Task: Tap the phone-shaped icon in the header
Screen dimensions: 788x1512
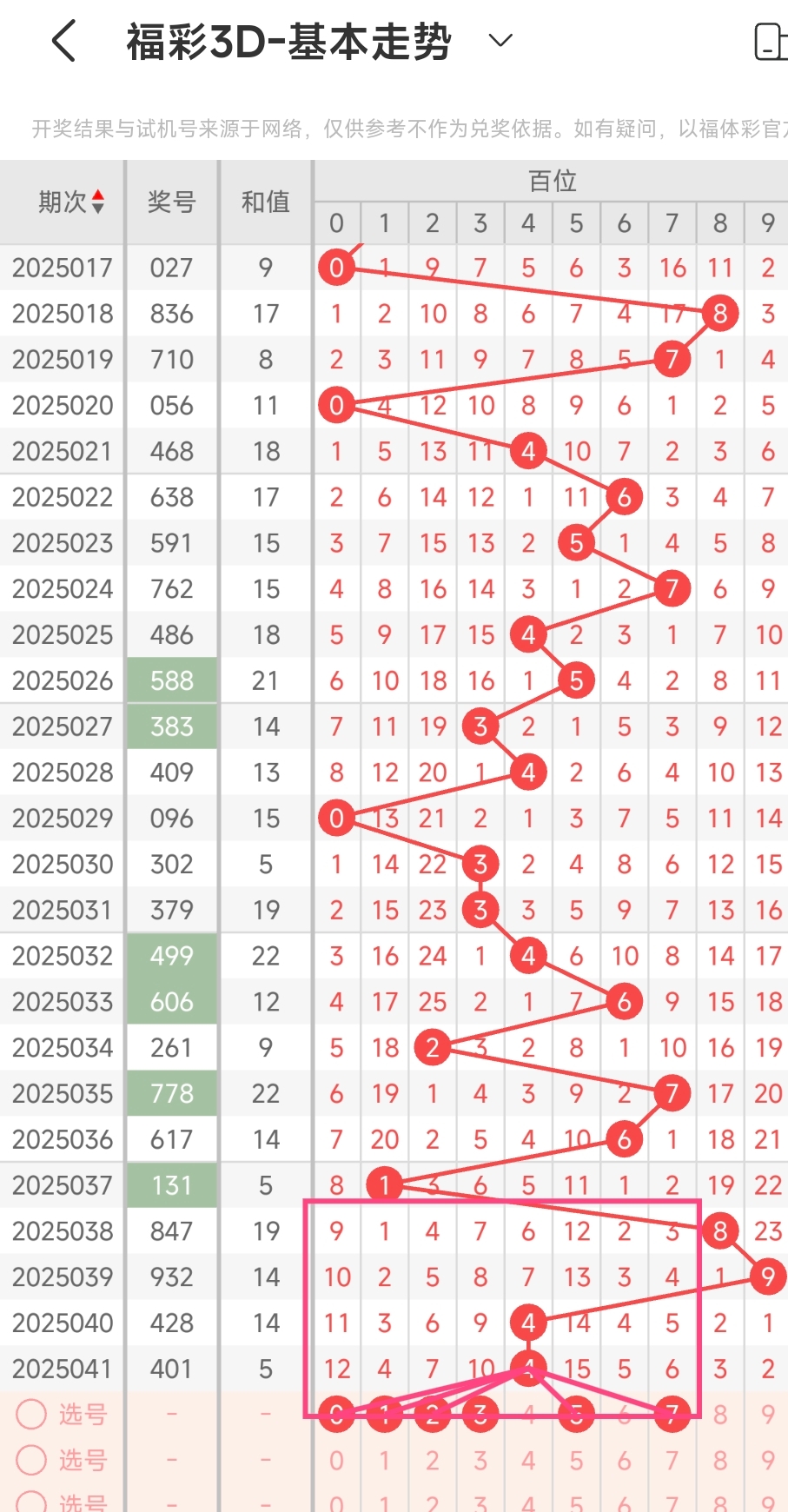Action: pos(770,42)
